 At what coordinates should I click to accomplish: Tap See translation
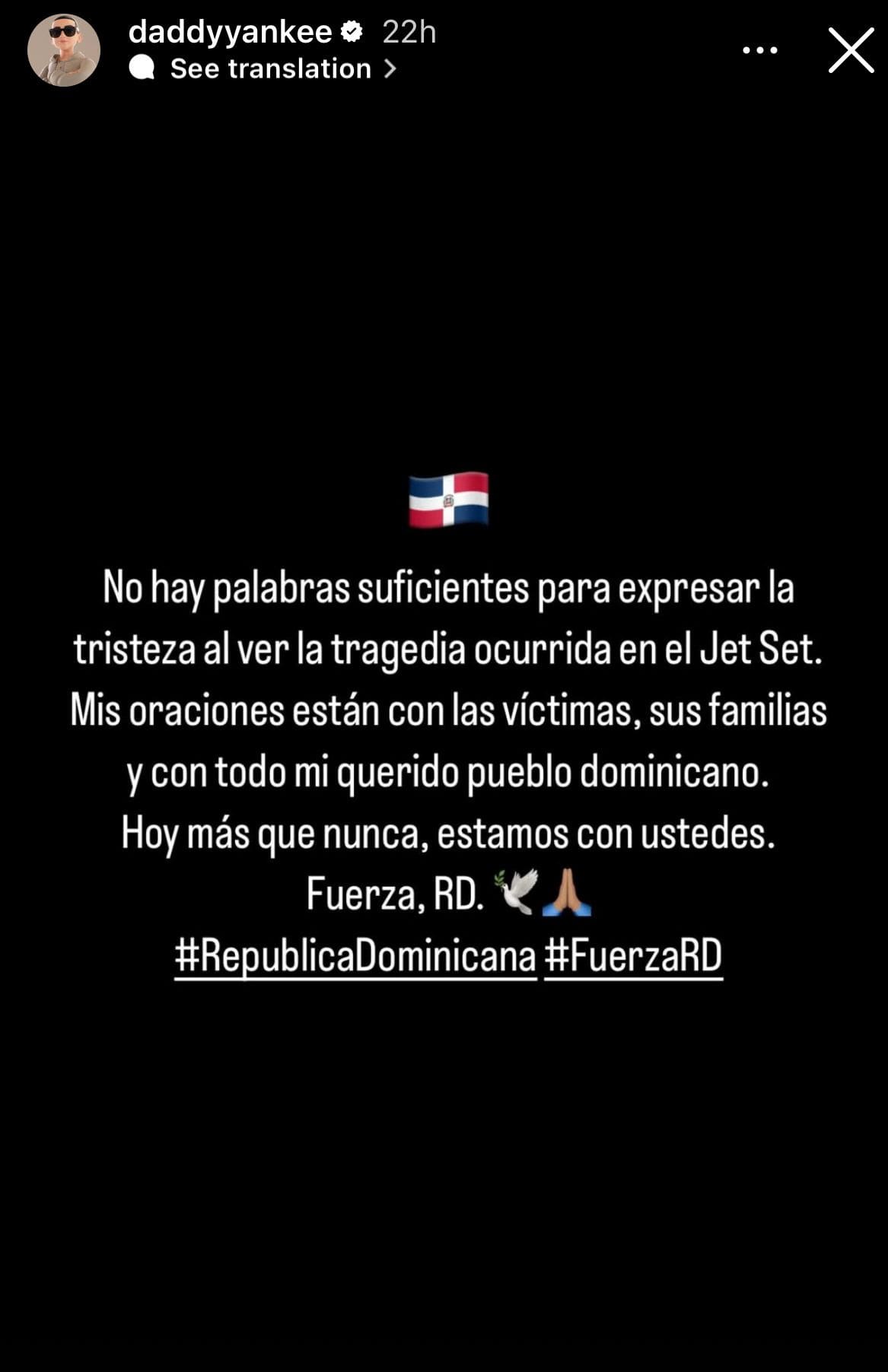point(271,69)
